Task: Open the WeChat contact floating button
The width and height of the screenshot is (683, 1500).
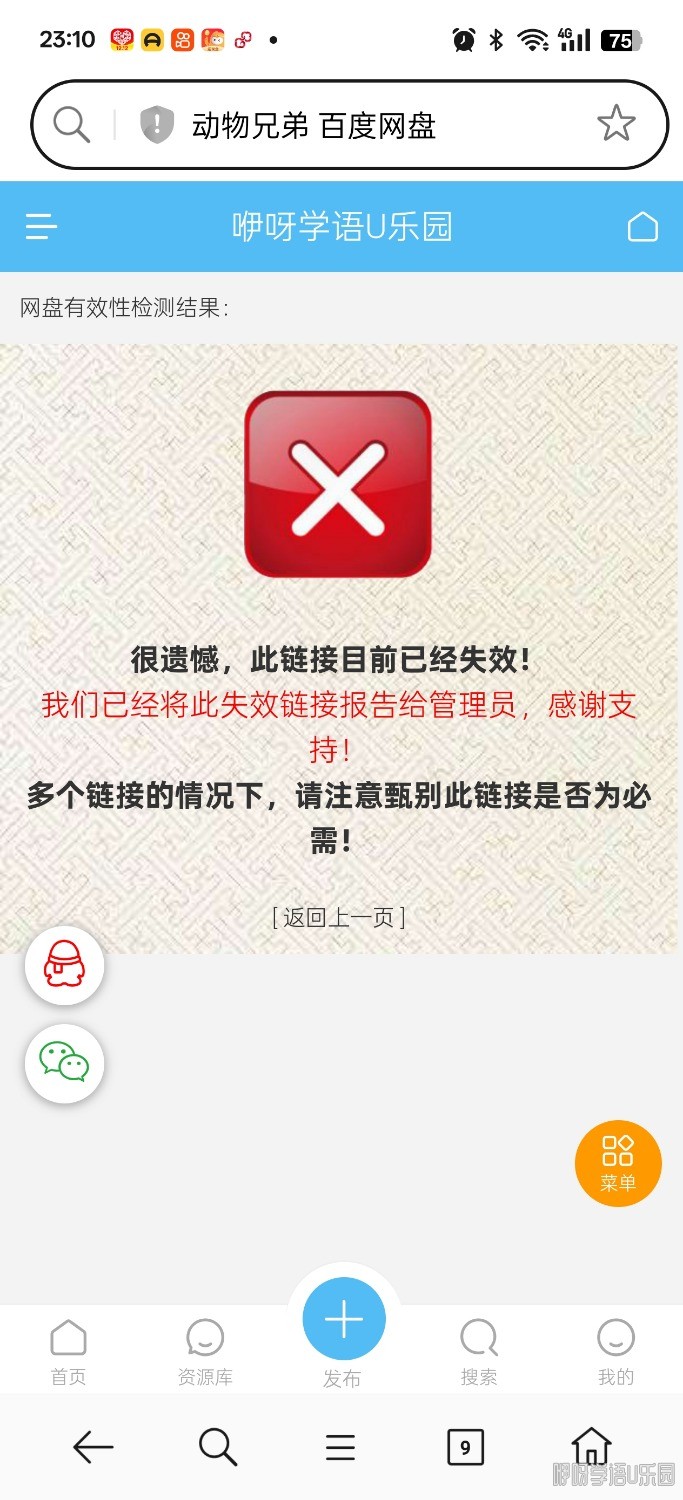Action: coord(64,1063)
